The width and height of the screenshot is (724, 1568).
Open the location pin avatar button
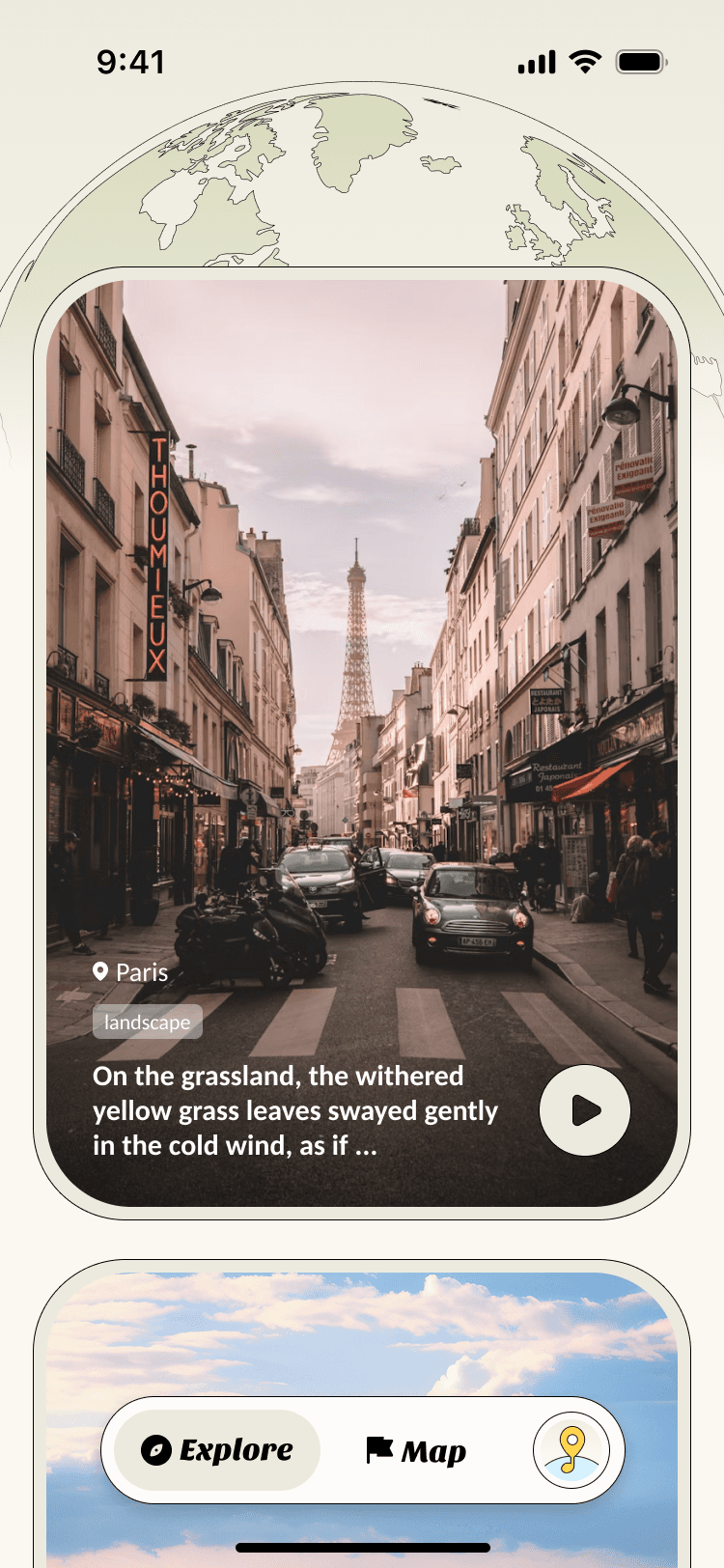(x=571, y=1450)
